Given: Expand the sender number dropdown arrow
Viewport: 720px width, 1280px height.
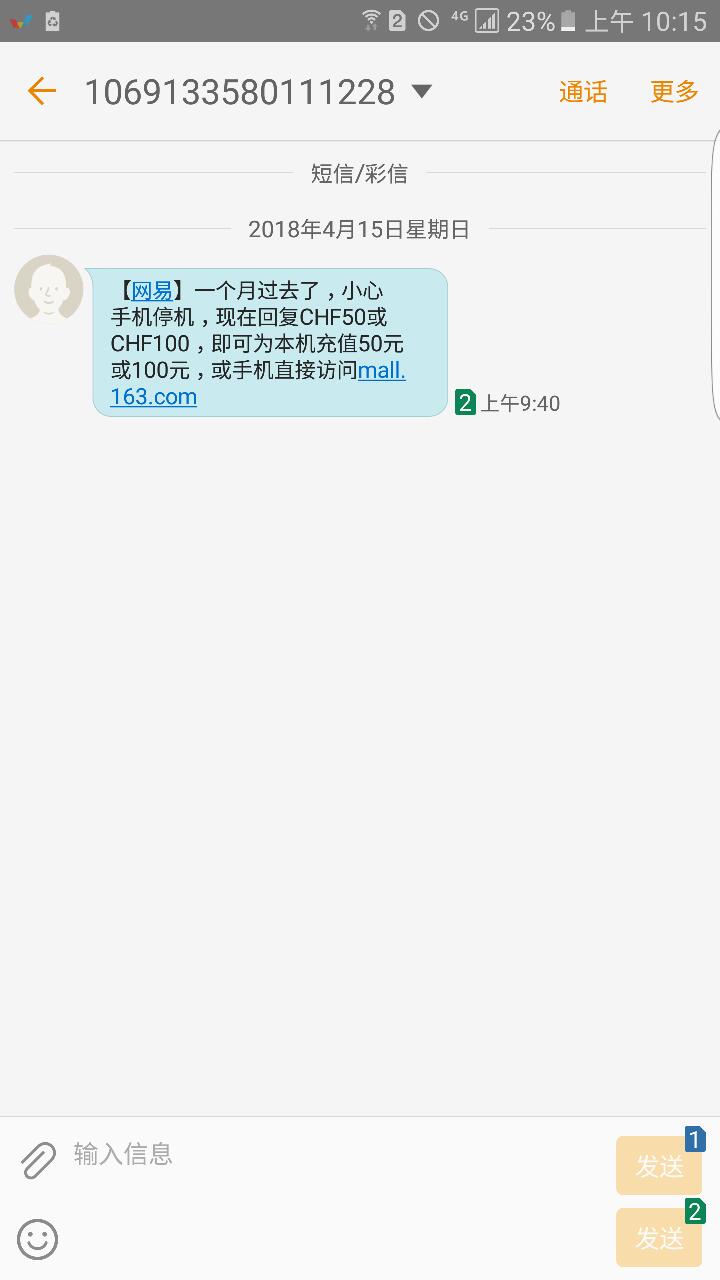Looking at the screenshot, I should tap(421, 92).
